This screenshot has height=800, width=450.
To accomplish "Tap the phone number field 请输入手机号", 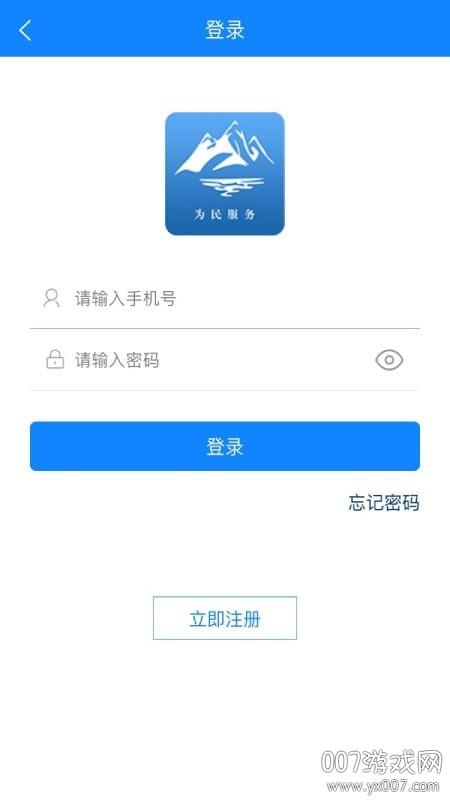I will (224, 298).
